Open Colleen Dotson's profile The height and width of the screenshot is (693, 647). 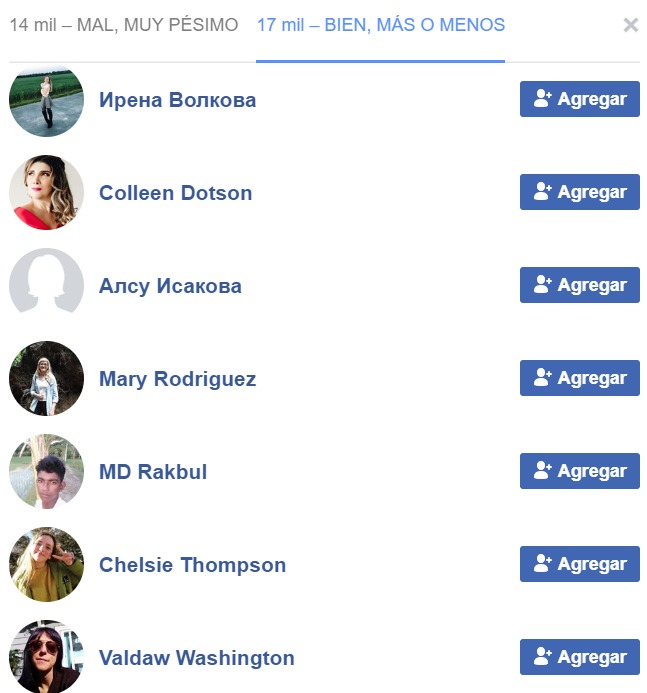[x=175, y=193]
